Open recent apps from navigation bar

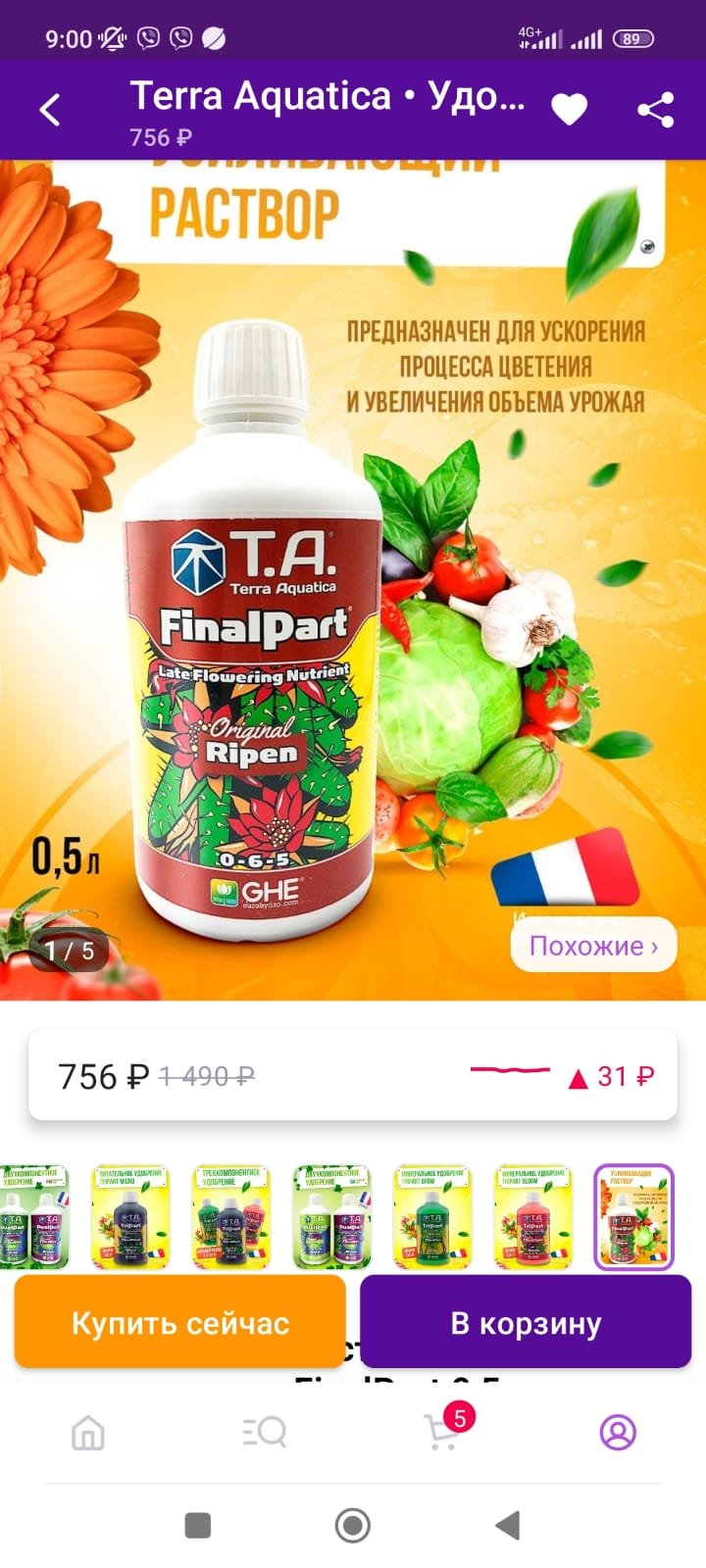pyautogui.click(x=198, y=1525)
